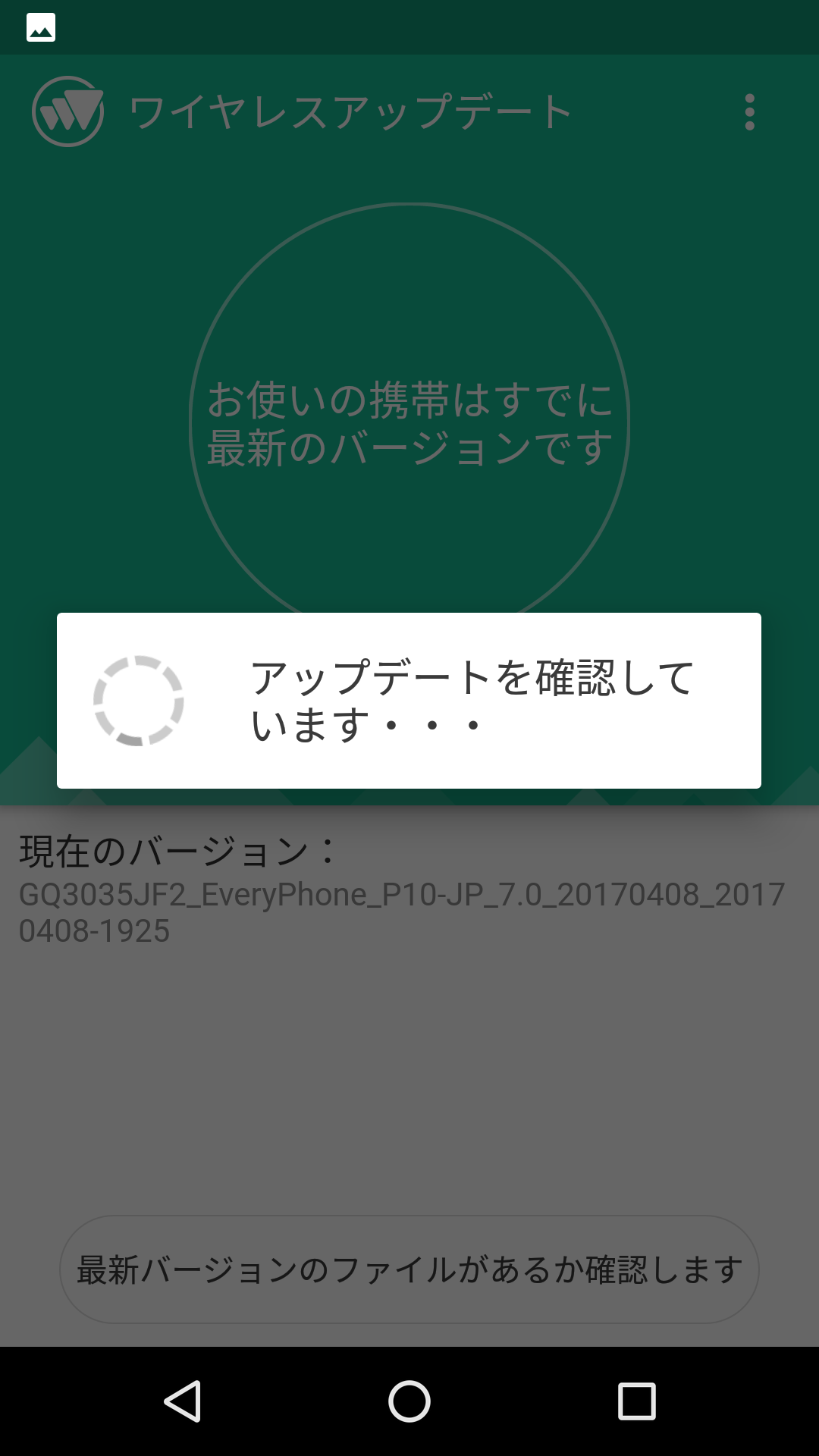This screenshot has height=1456, width=819.
Task: Go to the home screen
Action: tap(409, 1401)
